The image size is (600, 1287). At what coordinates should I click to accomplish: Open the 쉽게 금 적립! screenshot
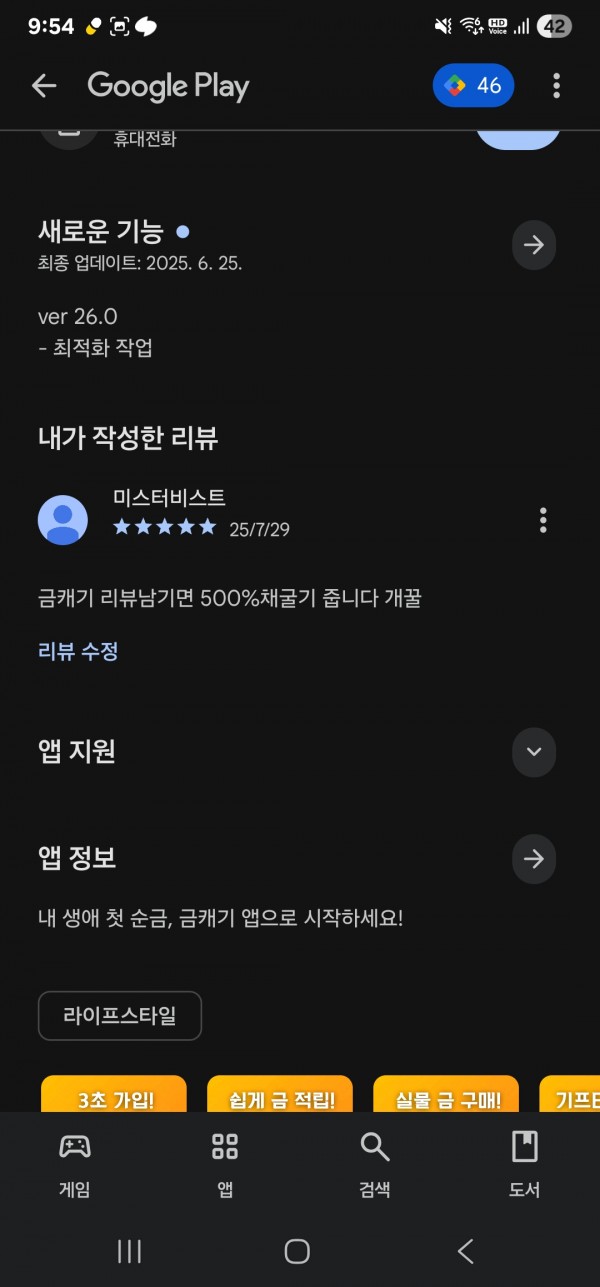(280, 1094)
